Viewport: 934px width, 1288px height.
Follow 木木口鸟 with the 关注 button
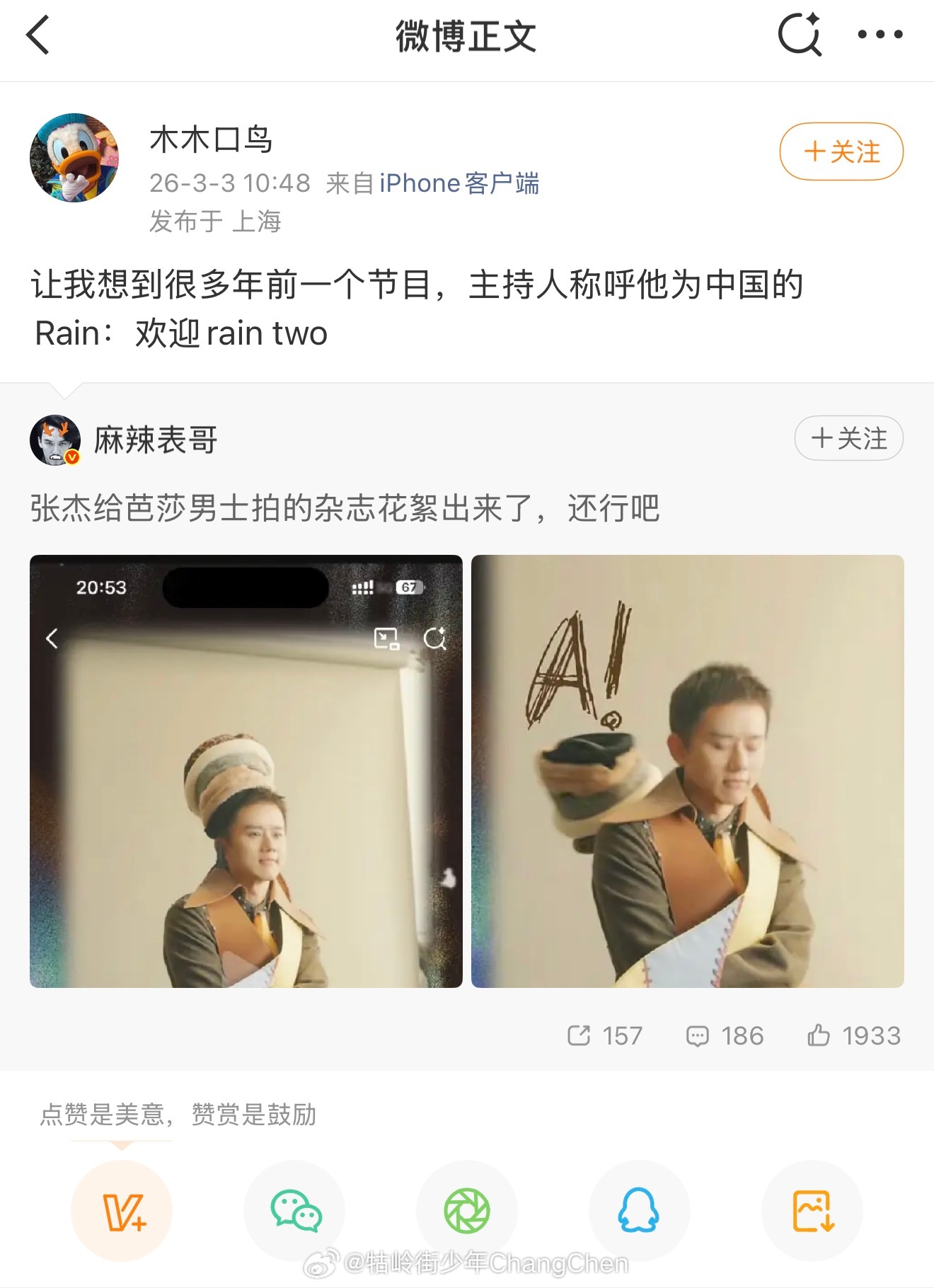tap(841, 150)
